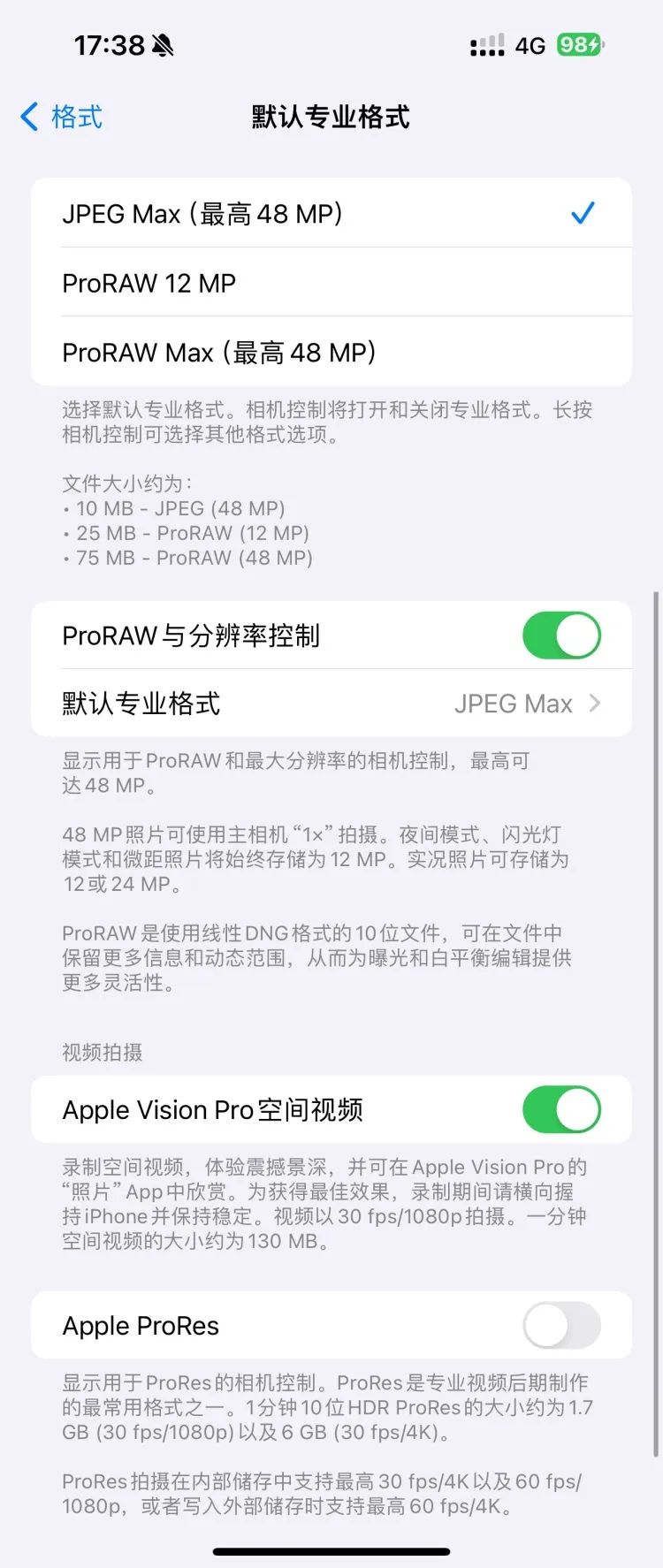663x1568 pixels.
Task: Turn off ProRAW与分辨率控制 switch
Action: coord(561,636)
